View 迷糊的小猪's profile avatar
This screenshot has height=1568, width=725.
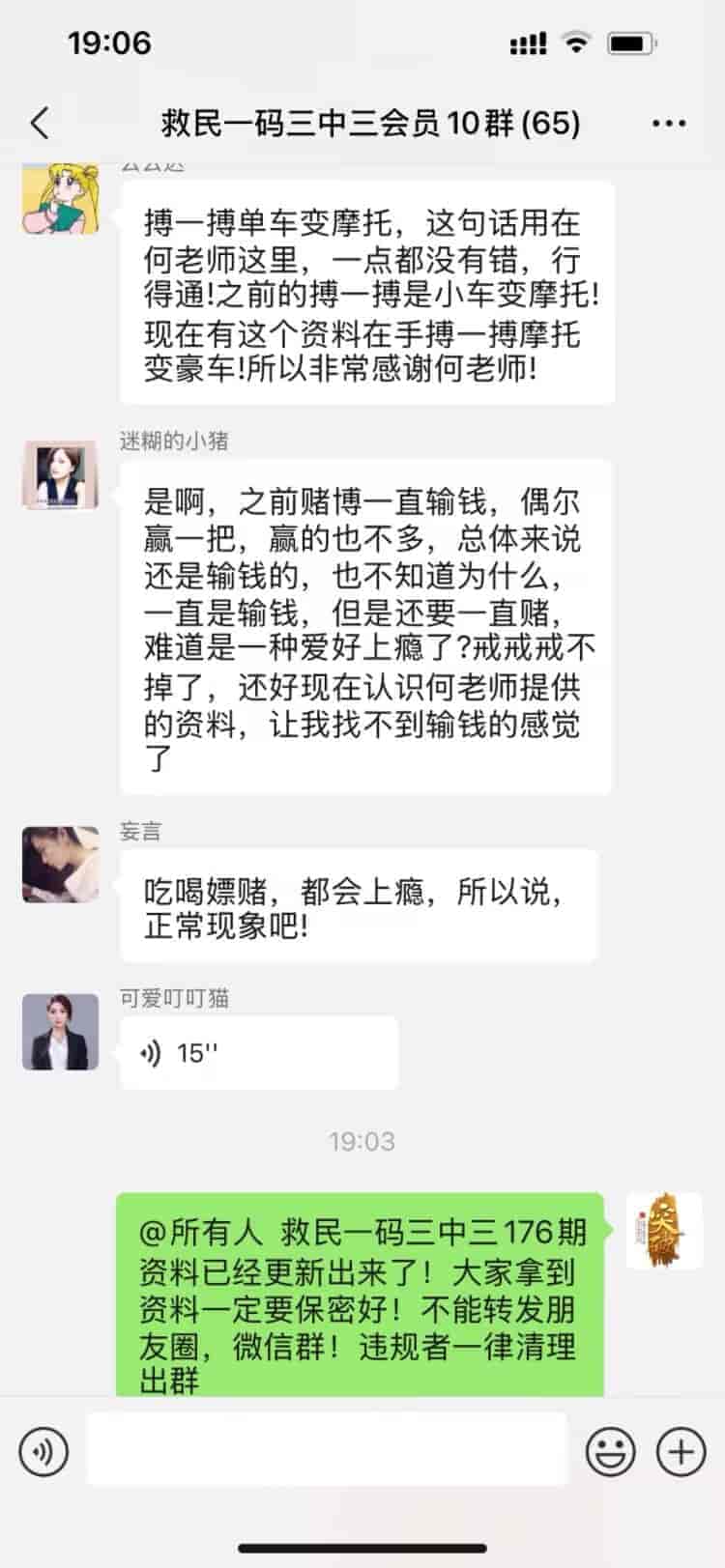(61, 476)
